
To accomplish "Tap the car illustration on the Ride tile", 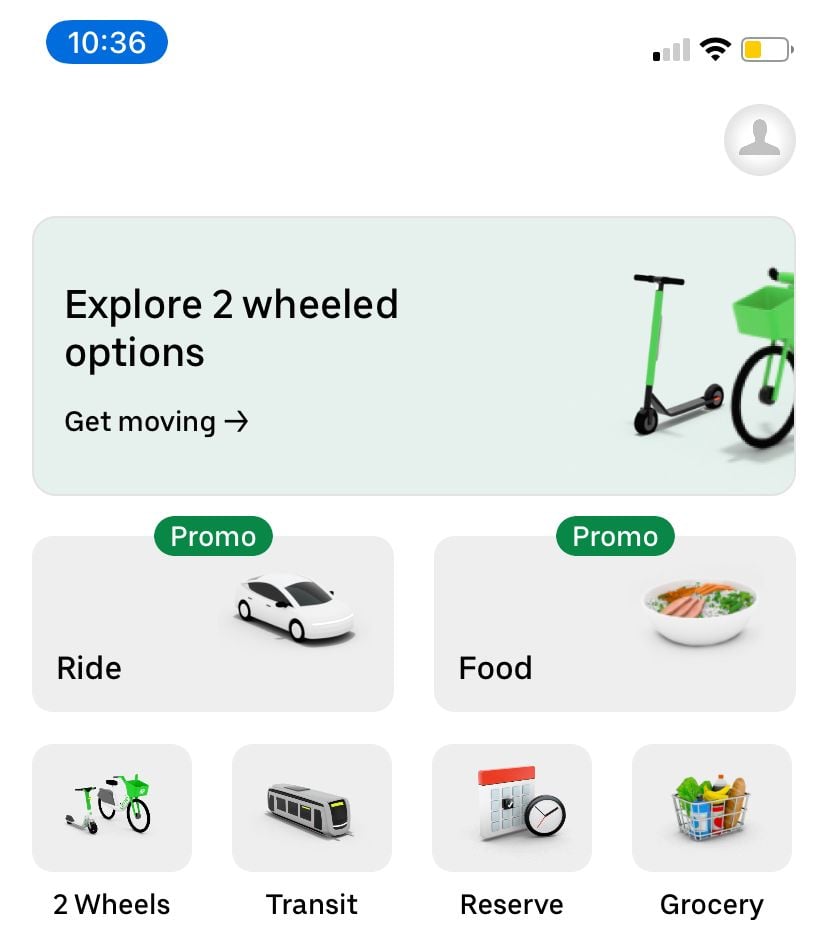I will [x=297, y=608].
